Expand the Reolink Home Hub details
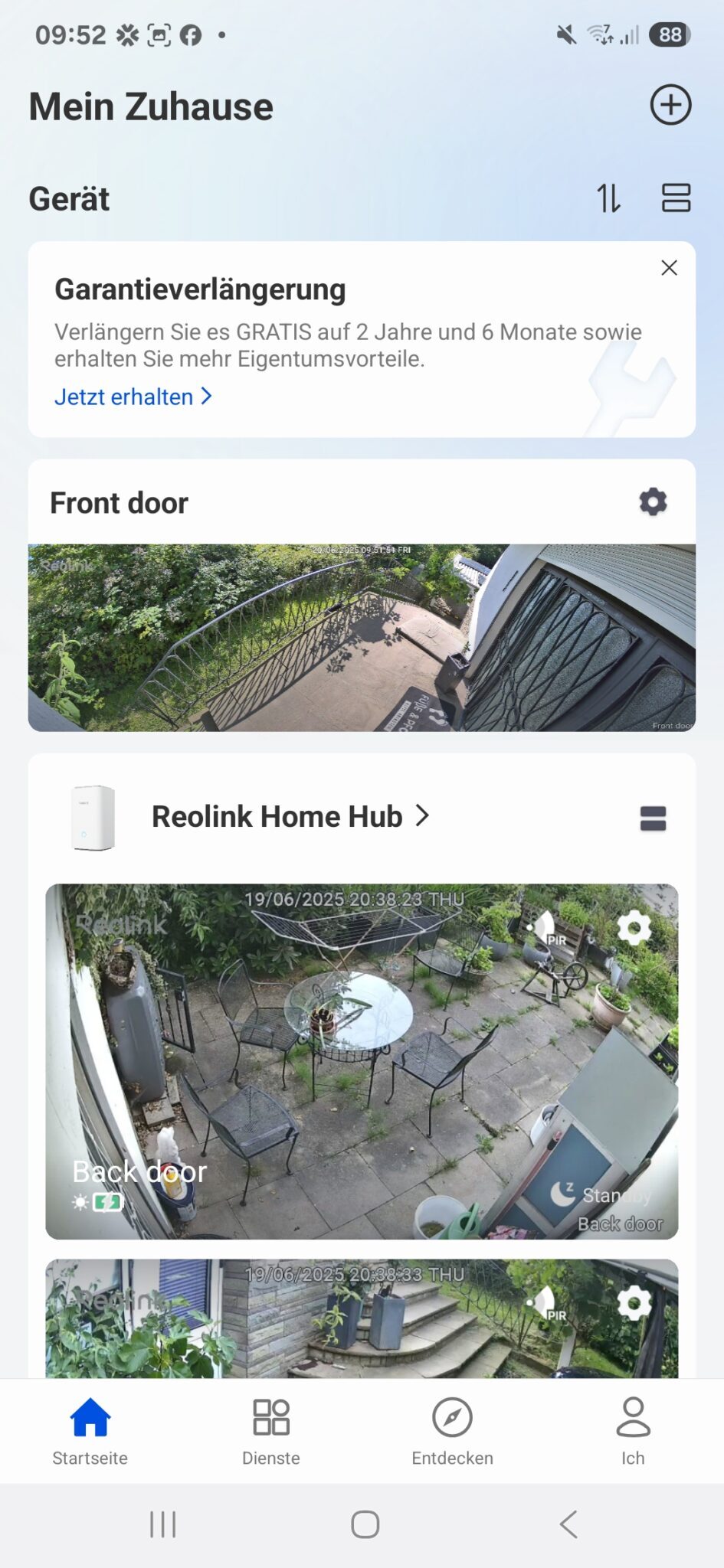This screenshot has height=1568, width=724. coord(277,816)
